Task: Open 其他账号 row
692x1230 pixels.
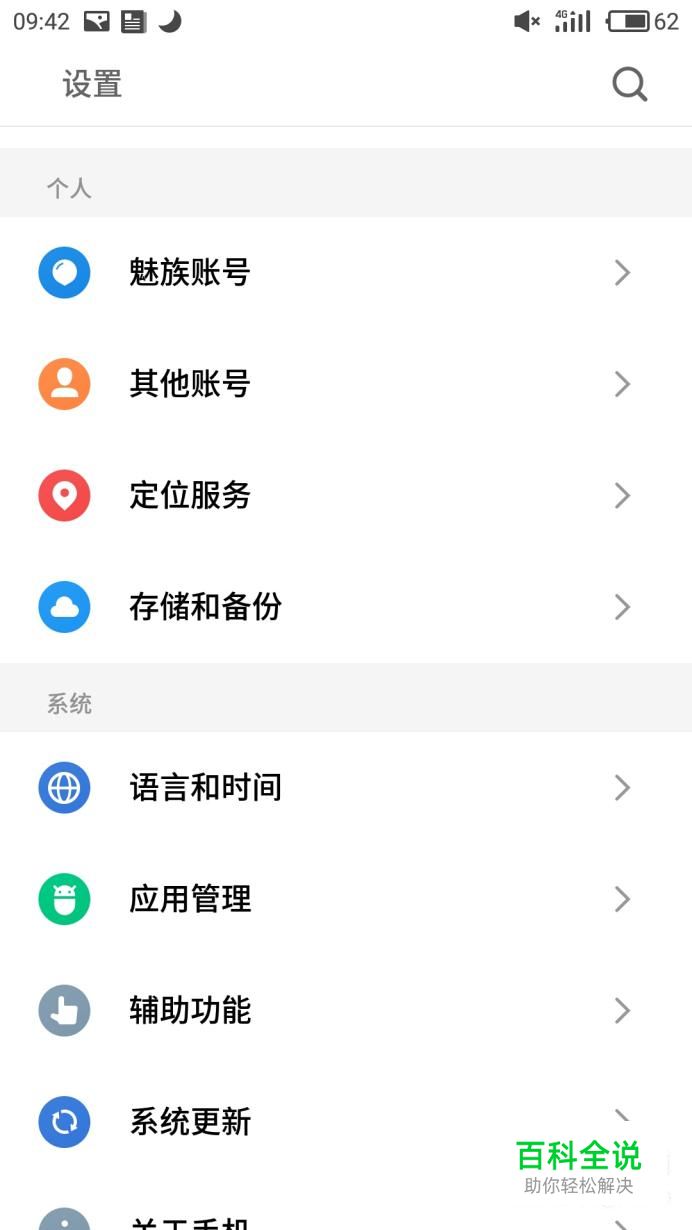Action: point(346,384)
